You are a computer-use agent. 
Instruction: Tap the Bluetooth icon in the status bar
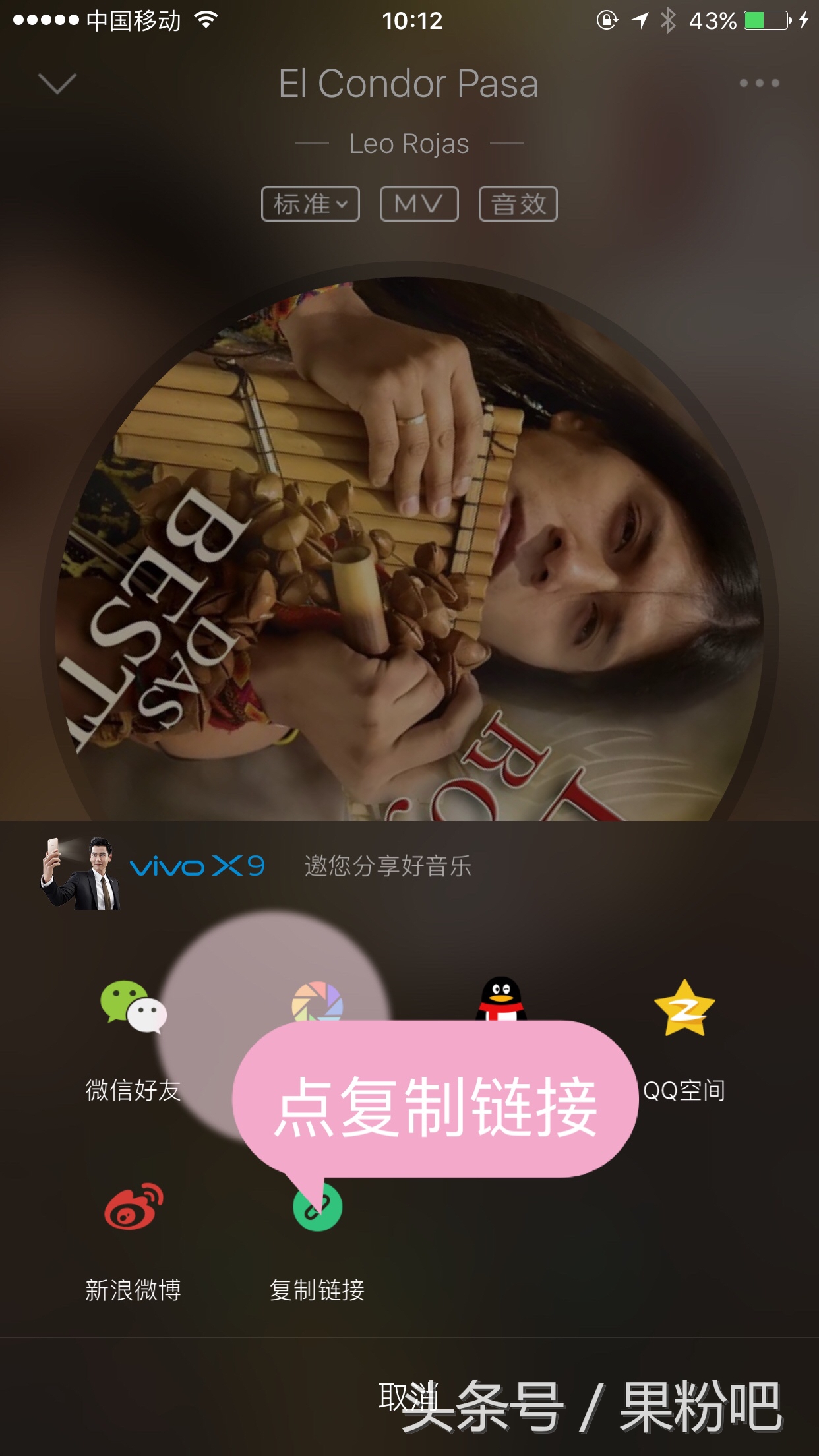pos(668,21)
